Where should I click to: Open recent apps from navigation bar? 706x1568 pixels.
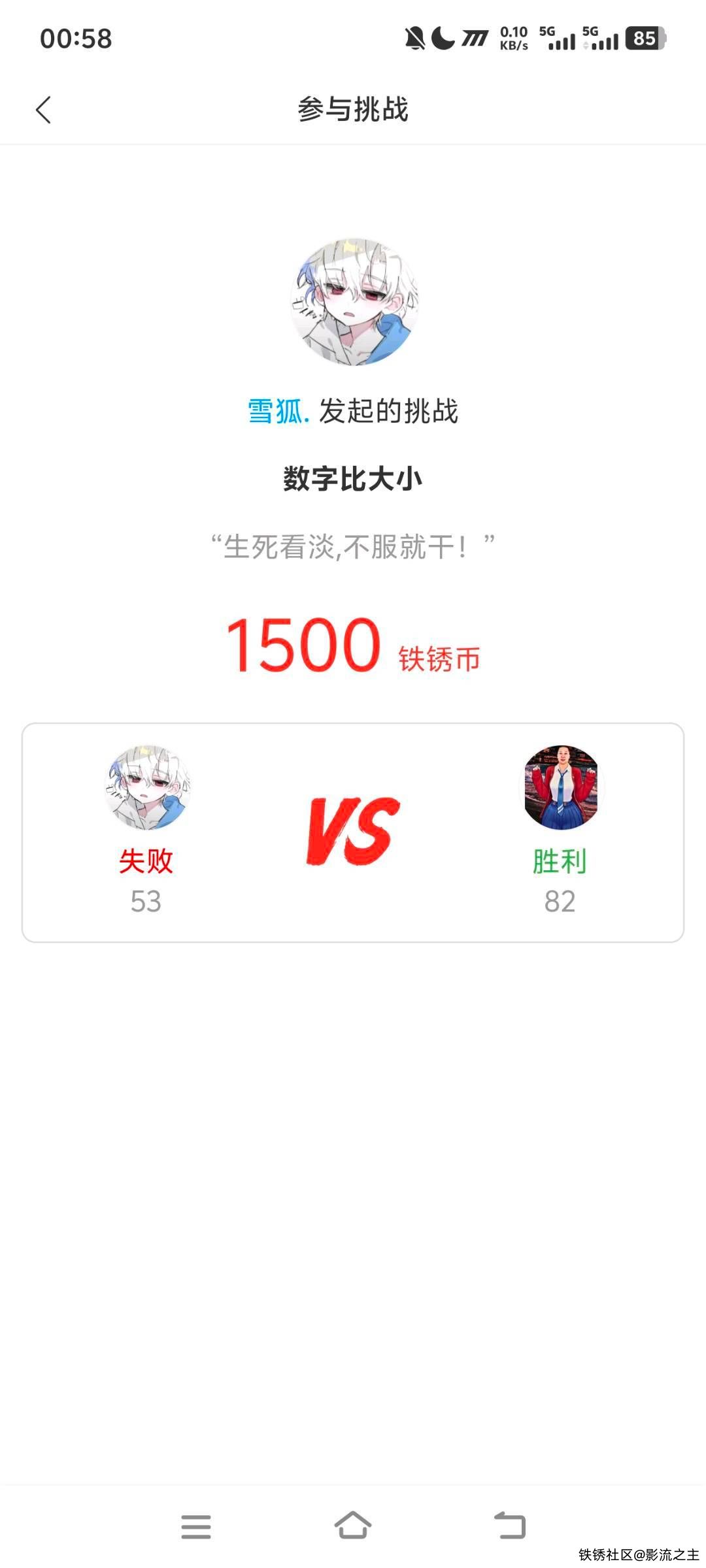pos(196,1527)
